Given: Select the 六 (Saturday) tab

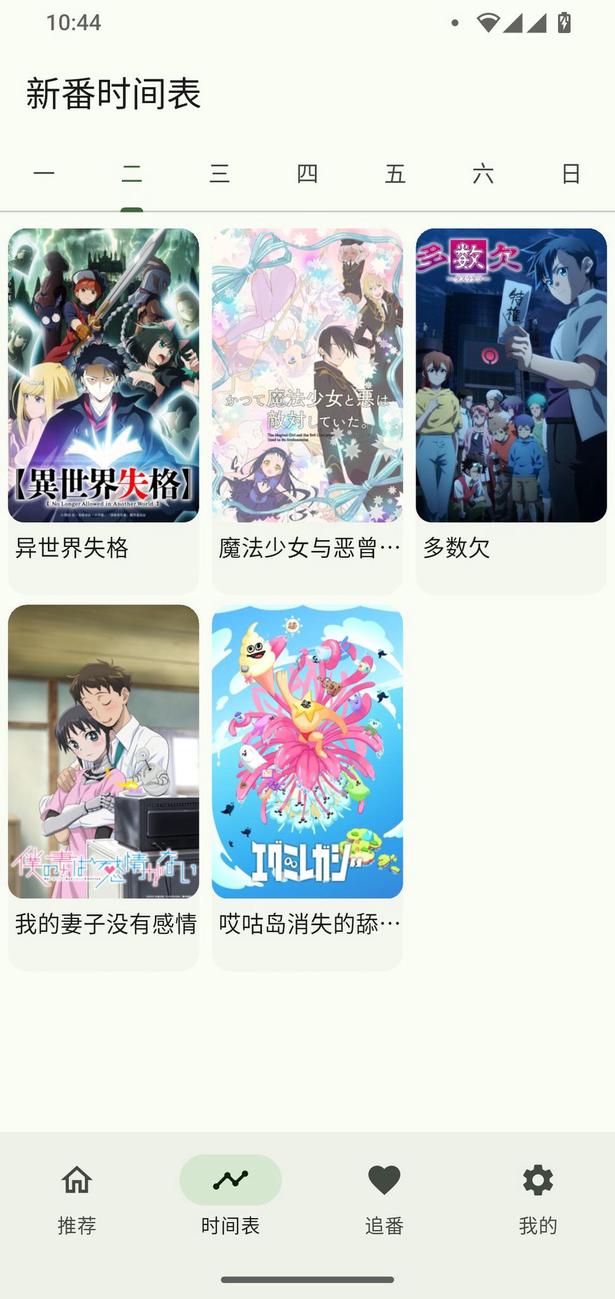Looking at the screenshot, I should click(x=483, y=175).
